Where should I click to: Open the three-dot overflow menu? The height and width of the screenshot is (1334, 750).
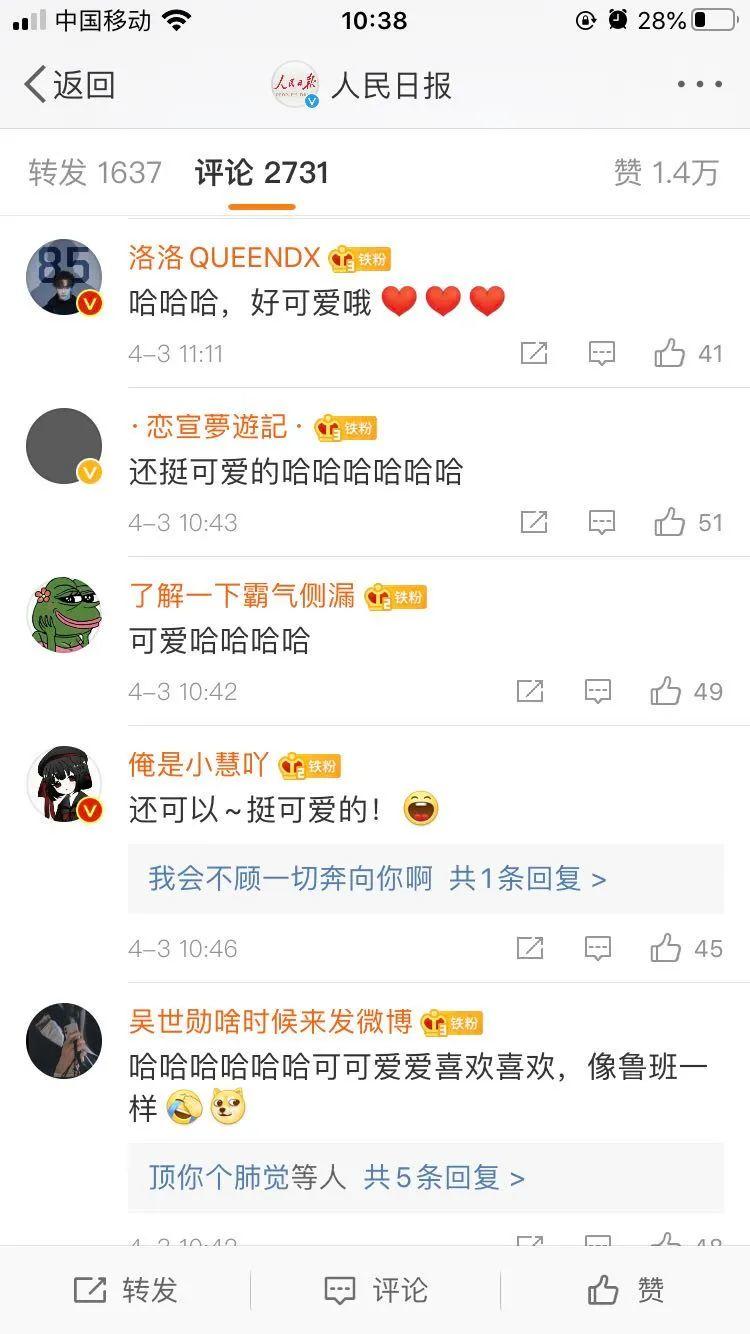pyautogui.click(x=700, y=85)
